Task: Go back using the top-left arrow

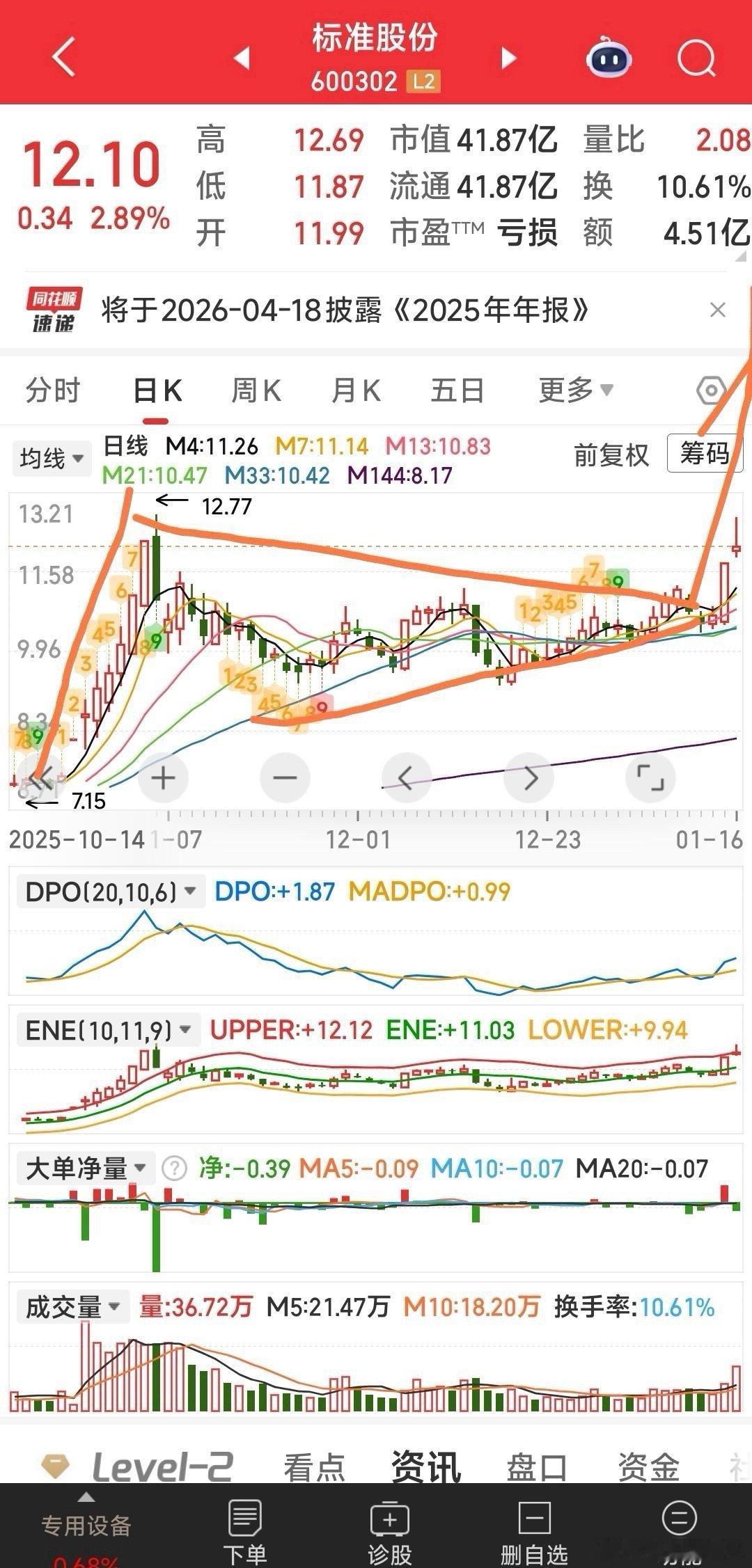Action: point(63,57)
